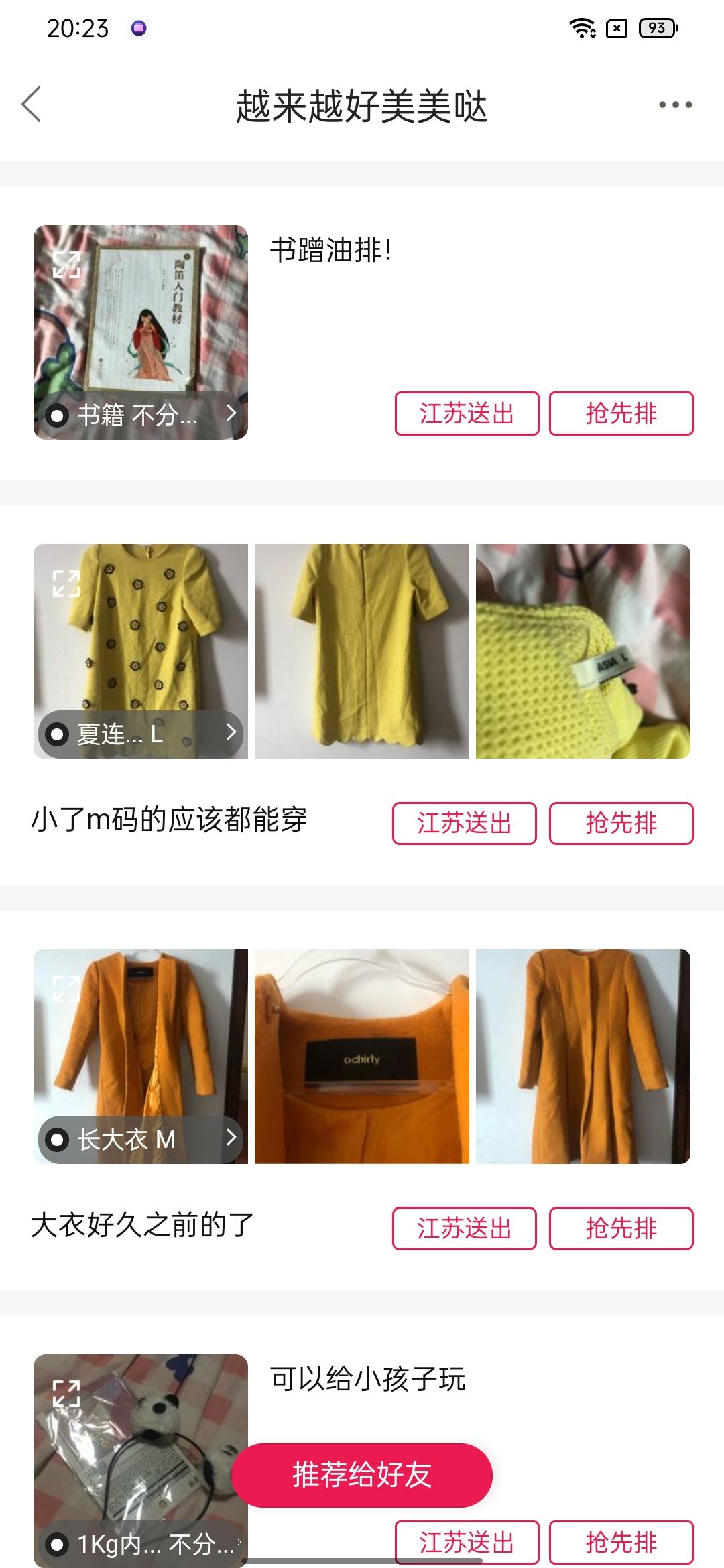Tap 江苏送出 on the 大衣好久之前的了 listing
This screenshot has width=724, height=1568.
tap(465, 1228)
